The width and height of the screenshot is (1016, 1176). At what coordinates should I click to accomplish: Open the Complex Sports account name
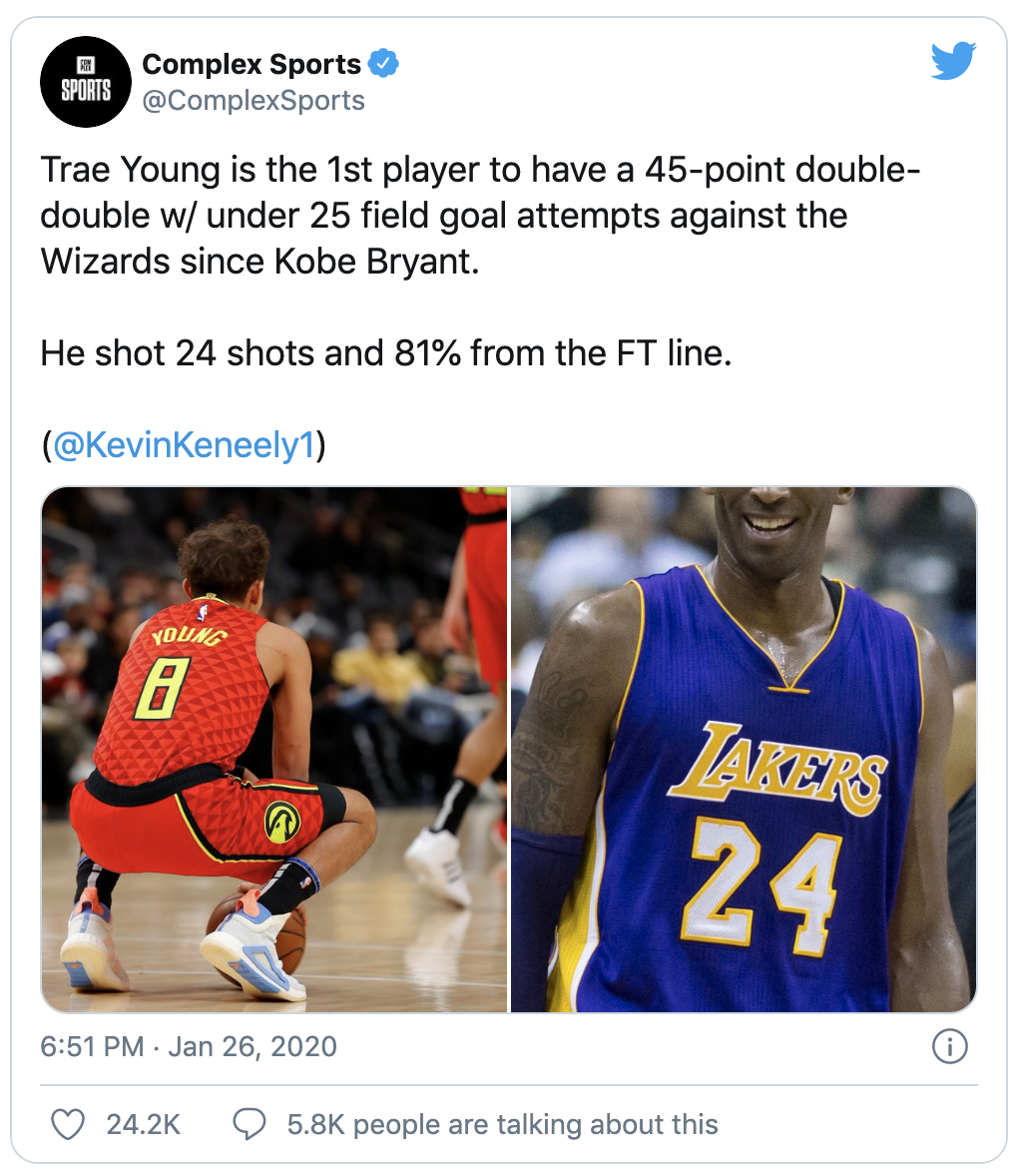coord(252,64)
